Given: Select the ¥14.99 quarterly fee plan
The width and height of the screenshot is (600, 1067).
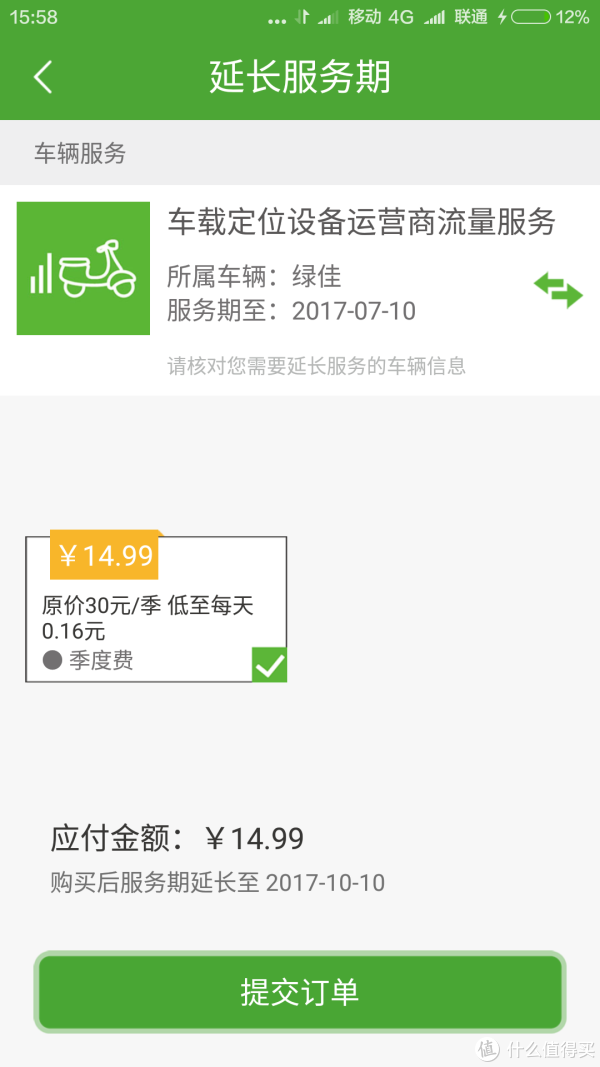Looking at the screenshot, I should tap(156, 609).
